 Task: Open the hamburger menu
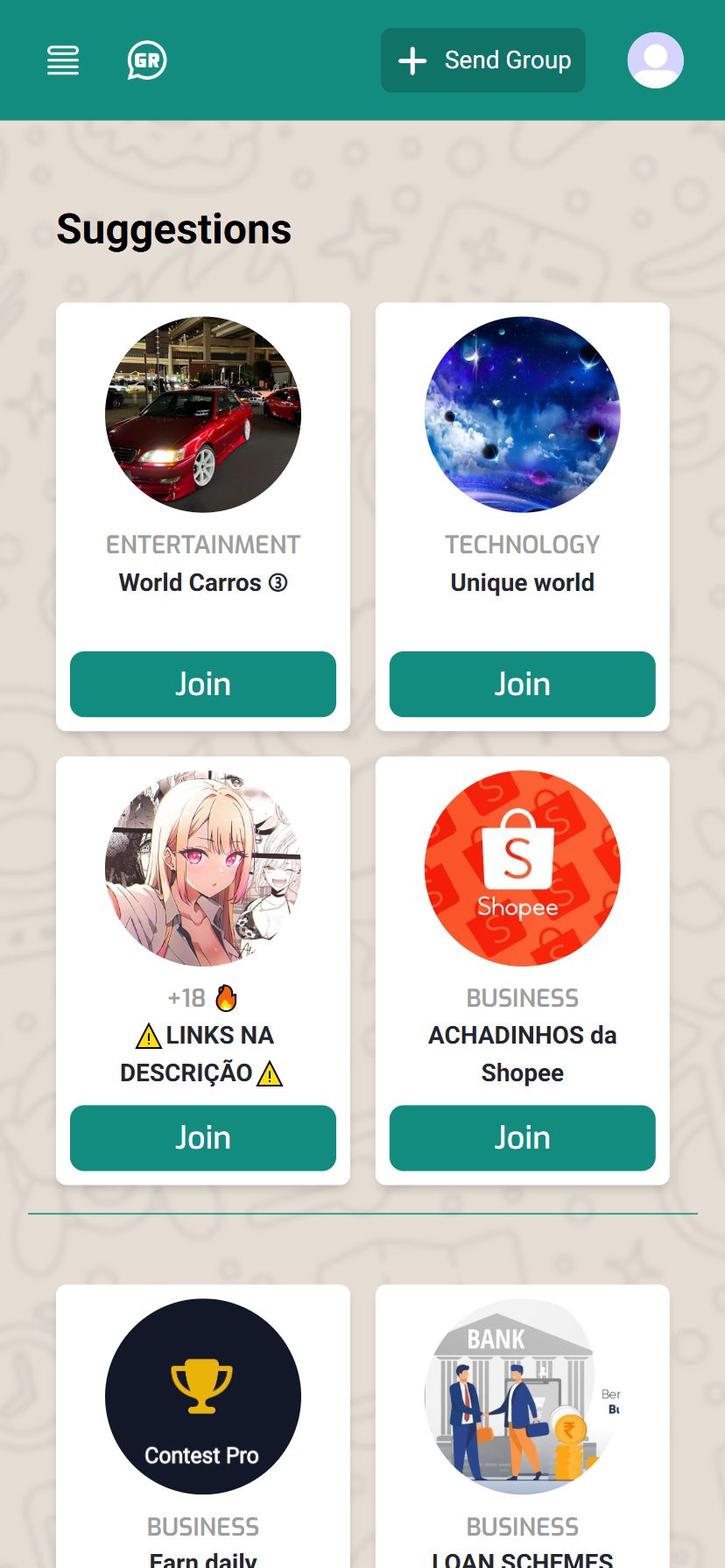click(x=63, y=60)
